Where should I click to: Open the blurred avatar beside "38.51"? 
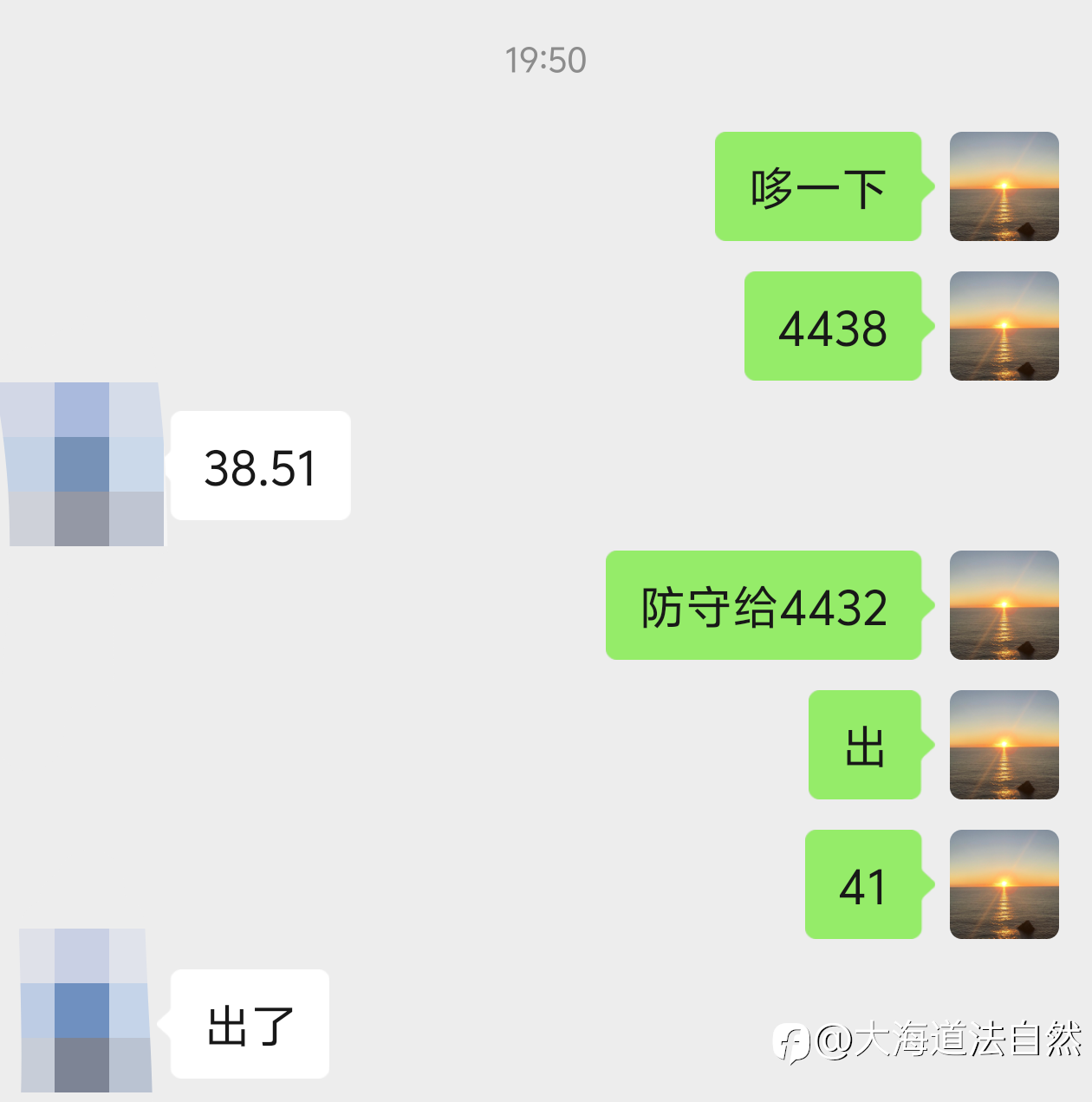click(x=83, y=464)
